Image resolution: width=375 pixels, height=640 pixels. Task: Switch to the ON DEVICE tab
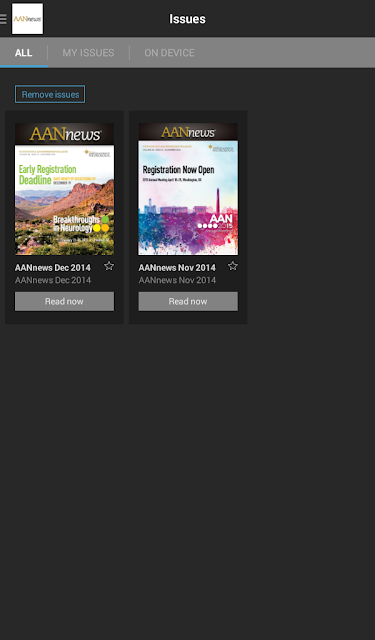coord(169,53)
